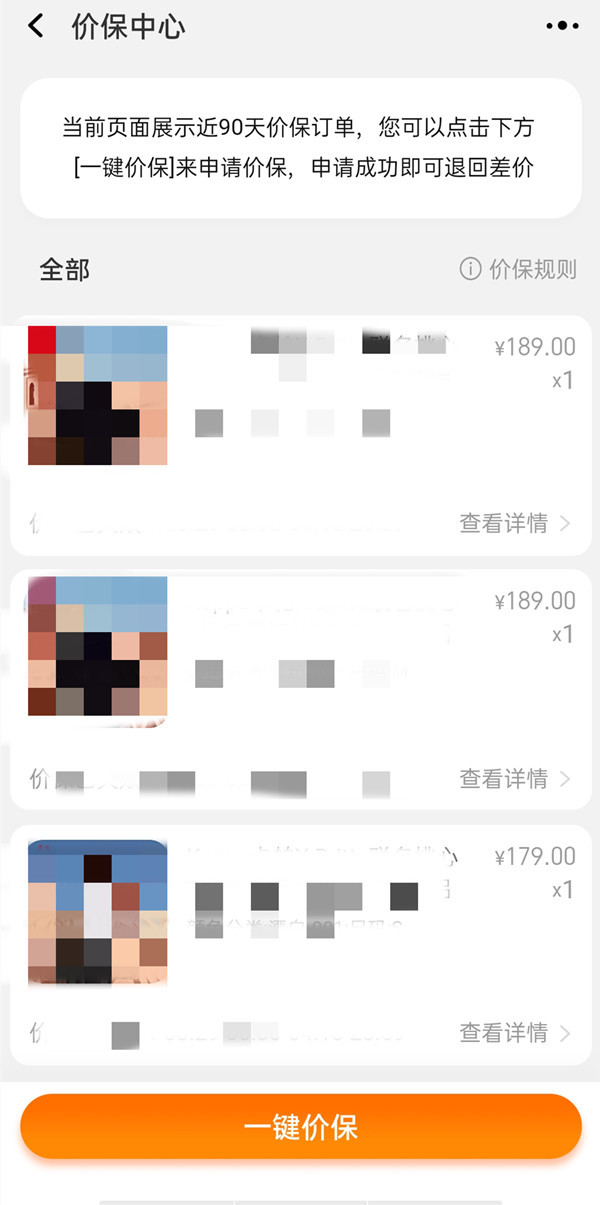The height and width of the screenshot is (1205, 600).
Task: Go back from 价保中心
Action: click(36, 27)
